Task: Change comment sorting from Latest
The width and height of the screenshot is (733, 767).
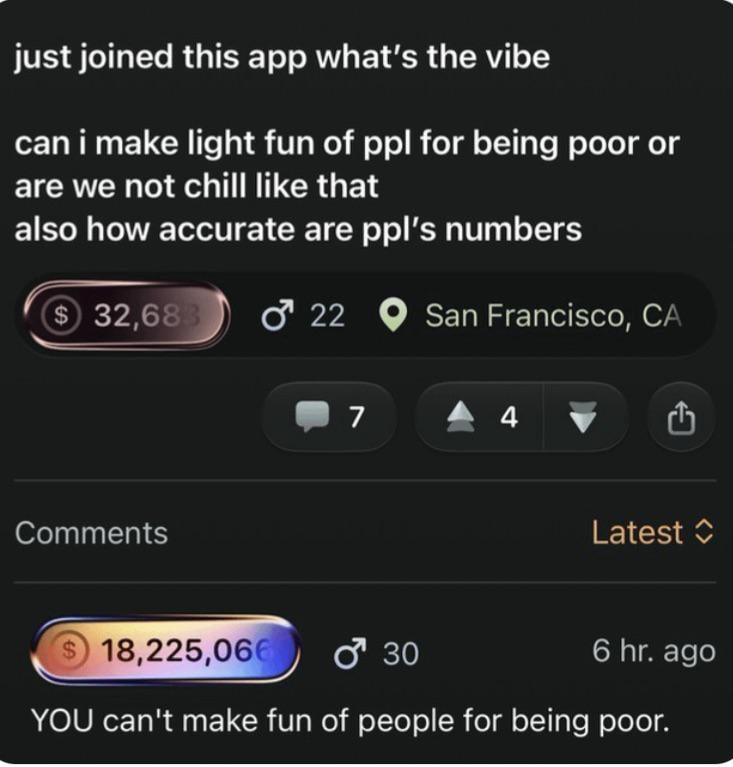Action: [653, 533]
